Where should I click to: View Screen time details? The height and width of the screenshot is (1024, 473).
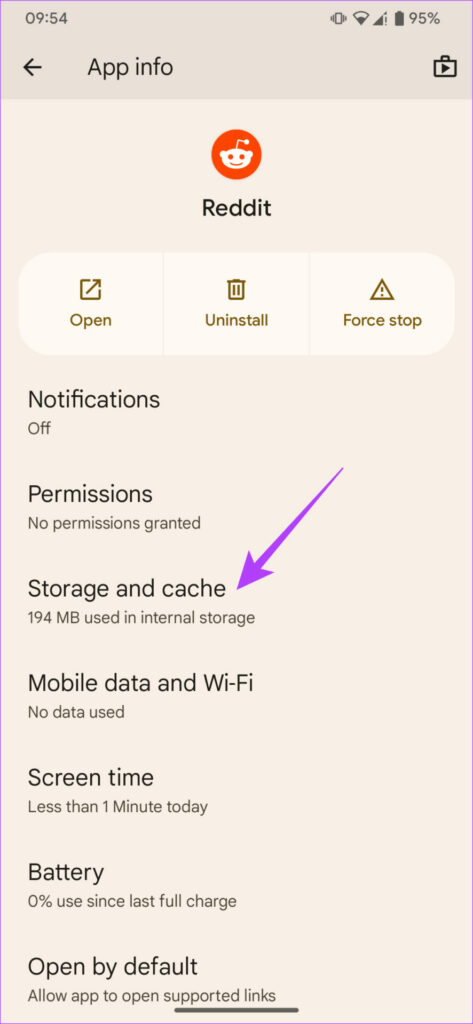[236, 791]
